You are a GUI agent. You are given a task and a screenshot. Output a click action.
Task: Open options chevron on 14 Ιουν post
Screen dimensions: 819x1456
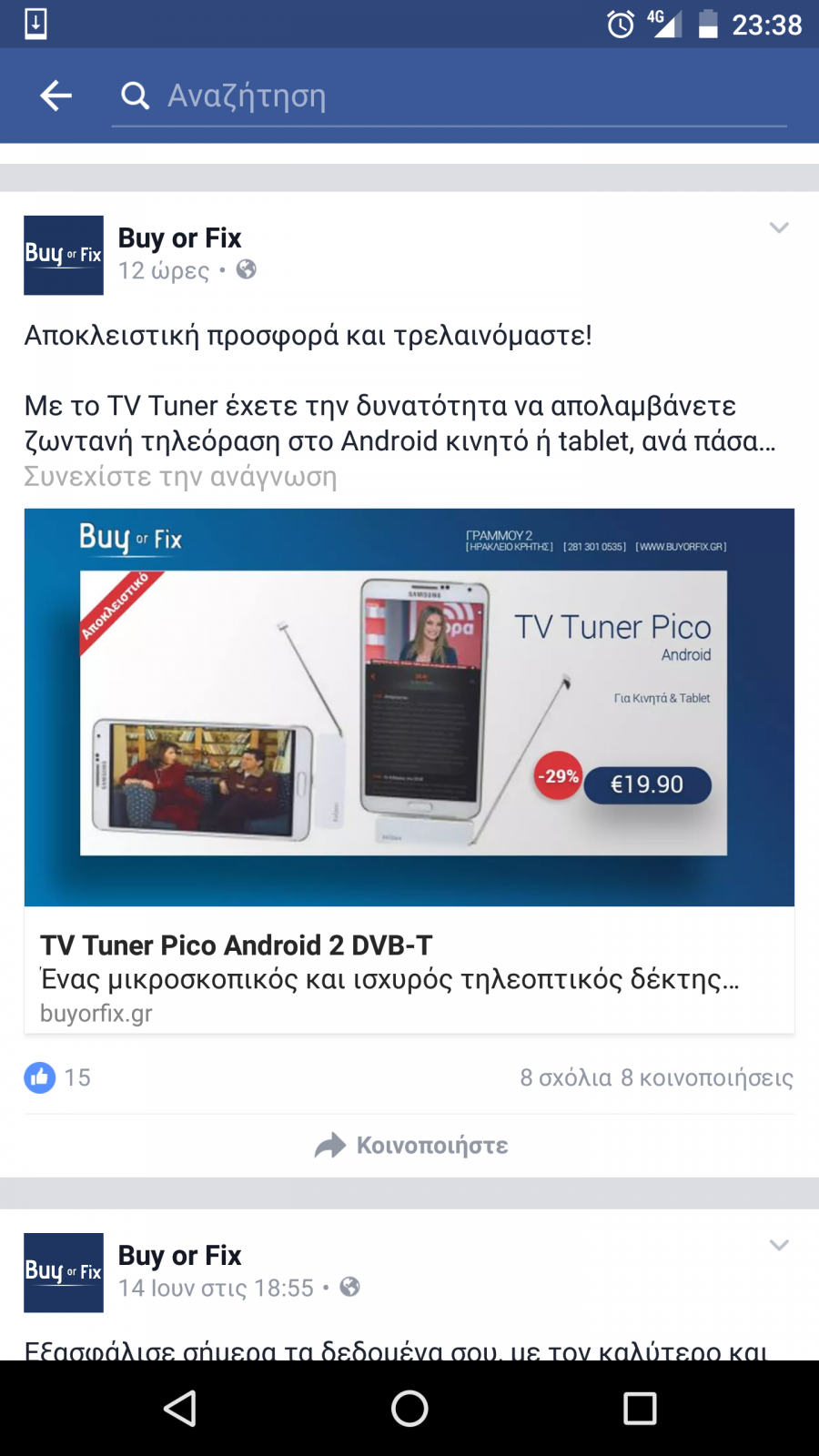pos(779,1245)
